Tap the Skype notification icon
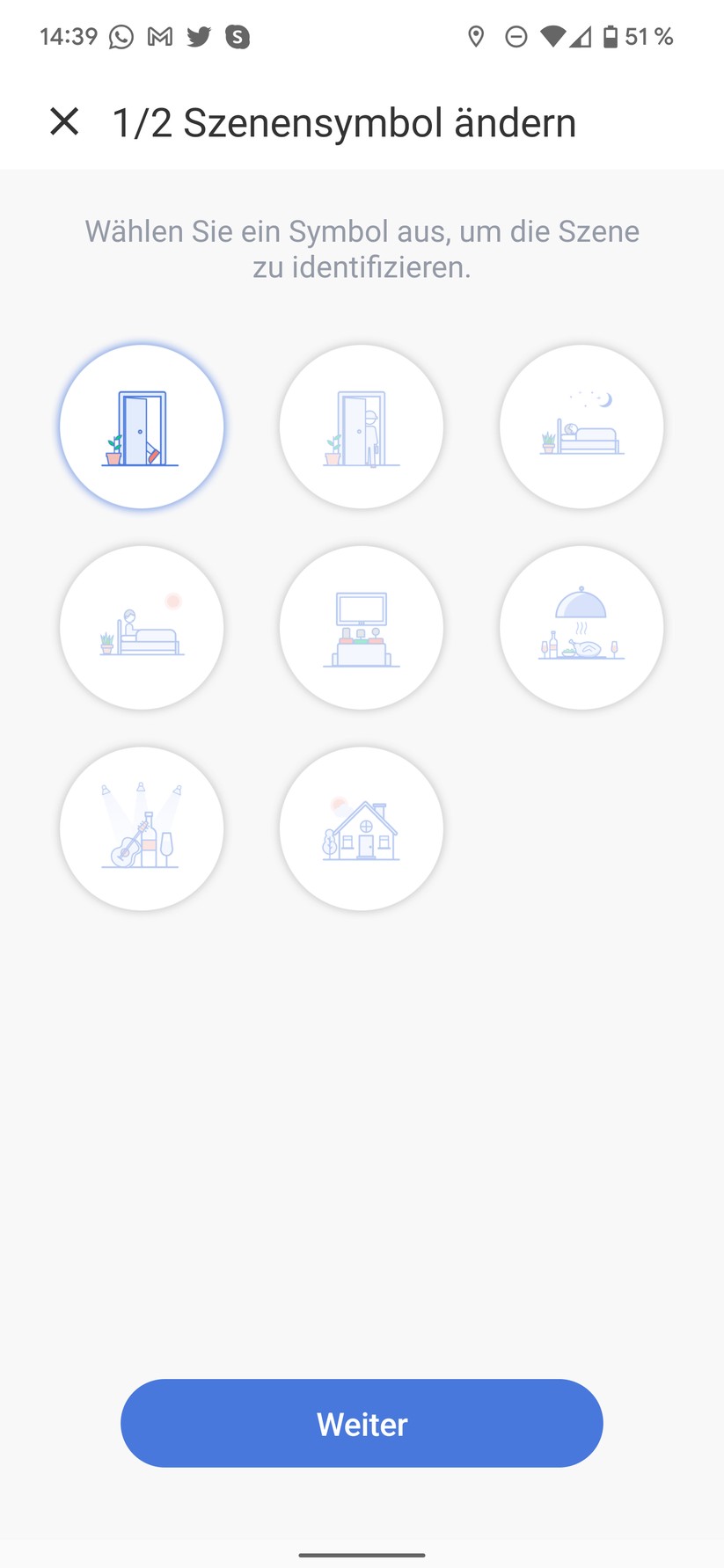724x1568 pixels. point(237,36)
